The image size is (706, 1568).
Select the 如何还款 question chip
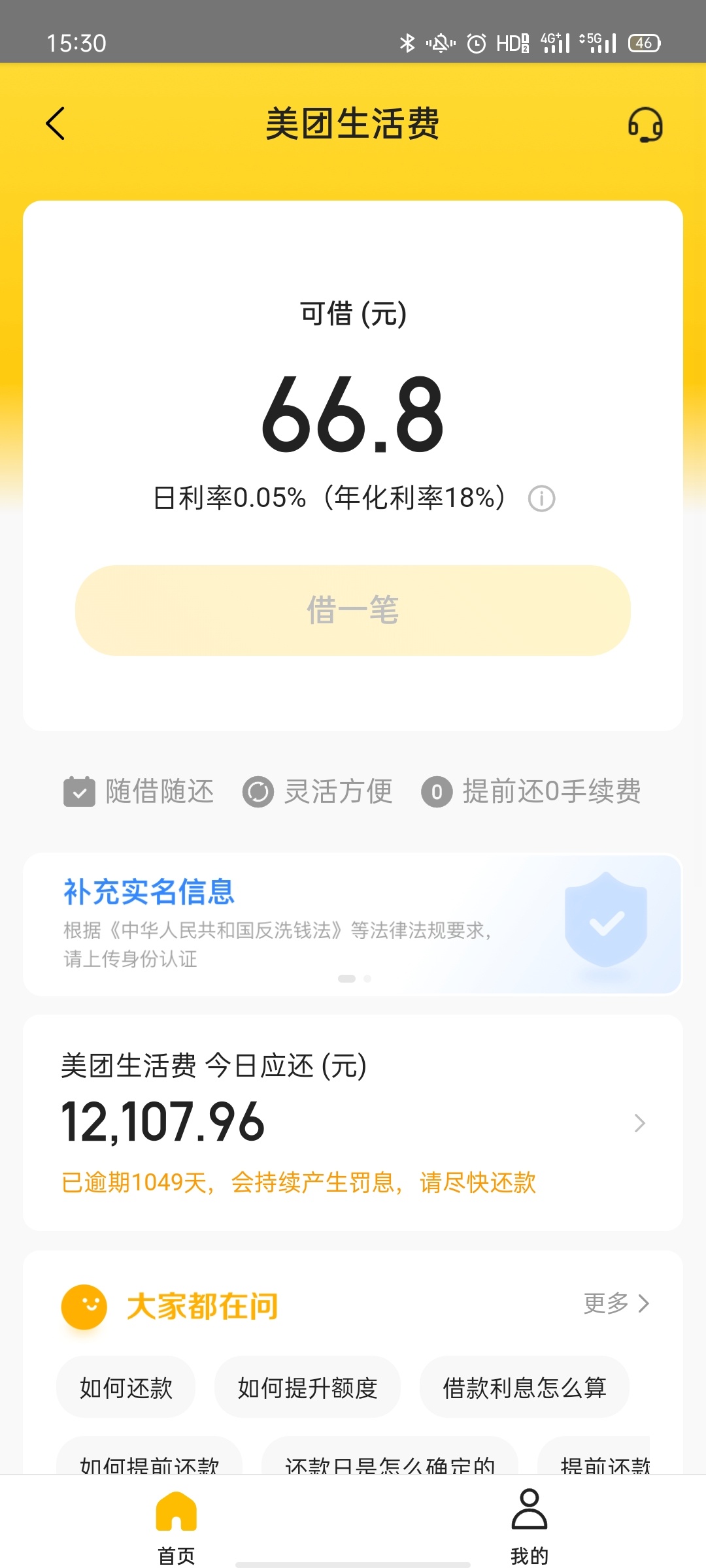tap(126, 1387)
